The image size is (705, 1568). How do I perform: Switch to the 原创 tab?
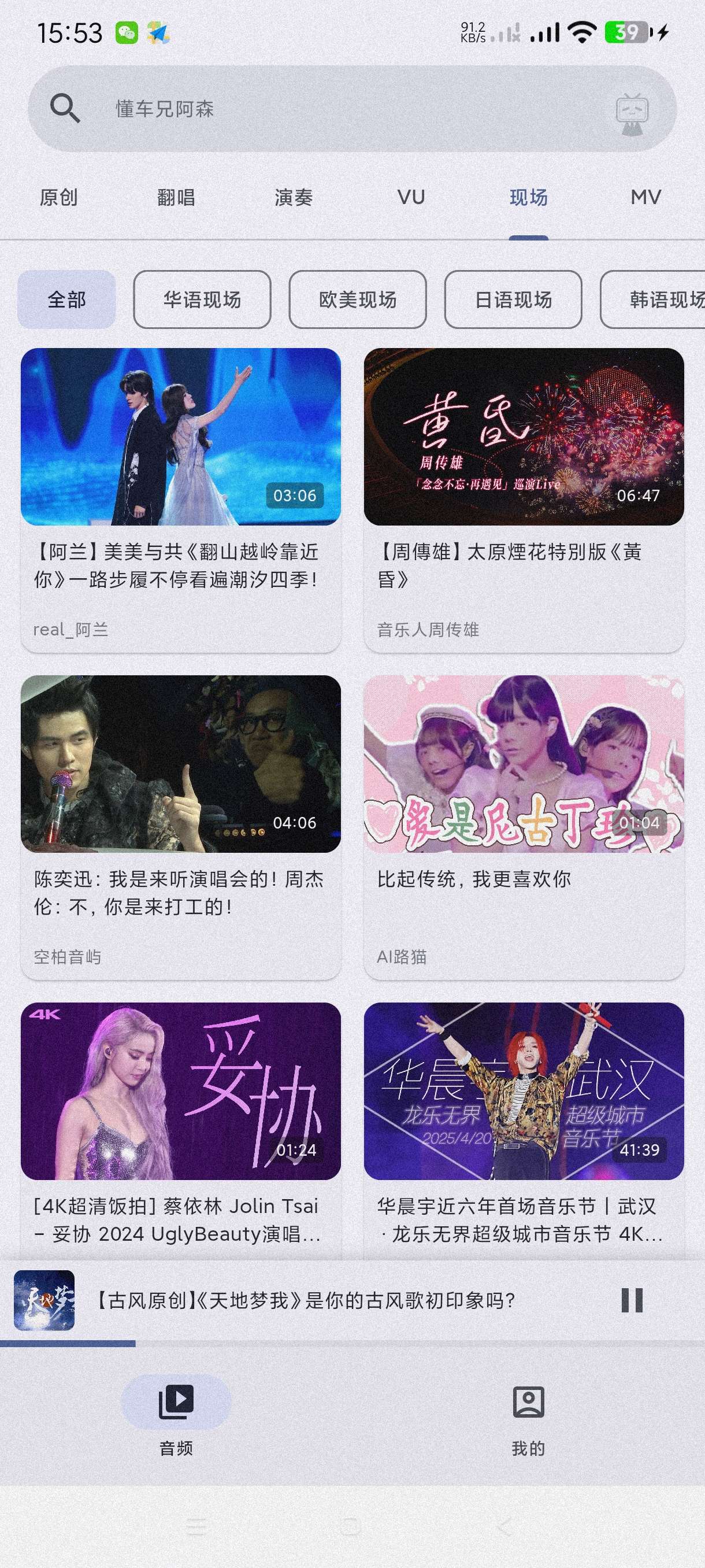point(58,197)
